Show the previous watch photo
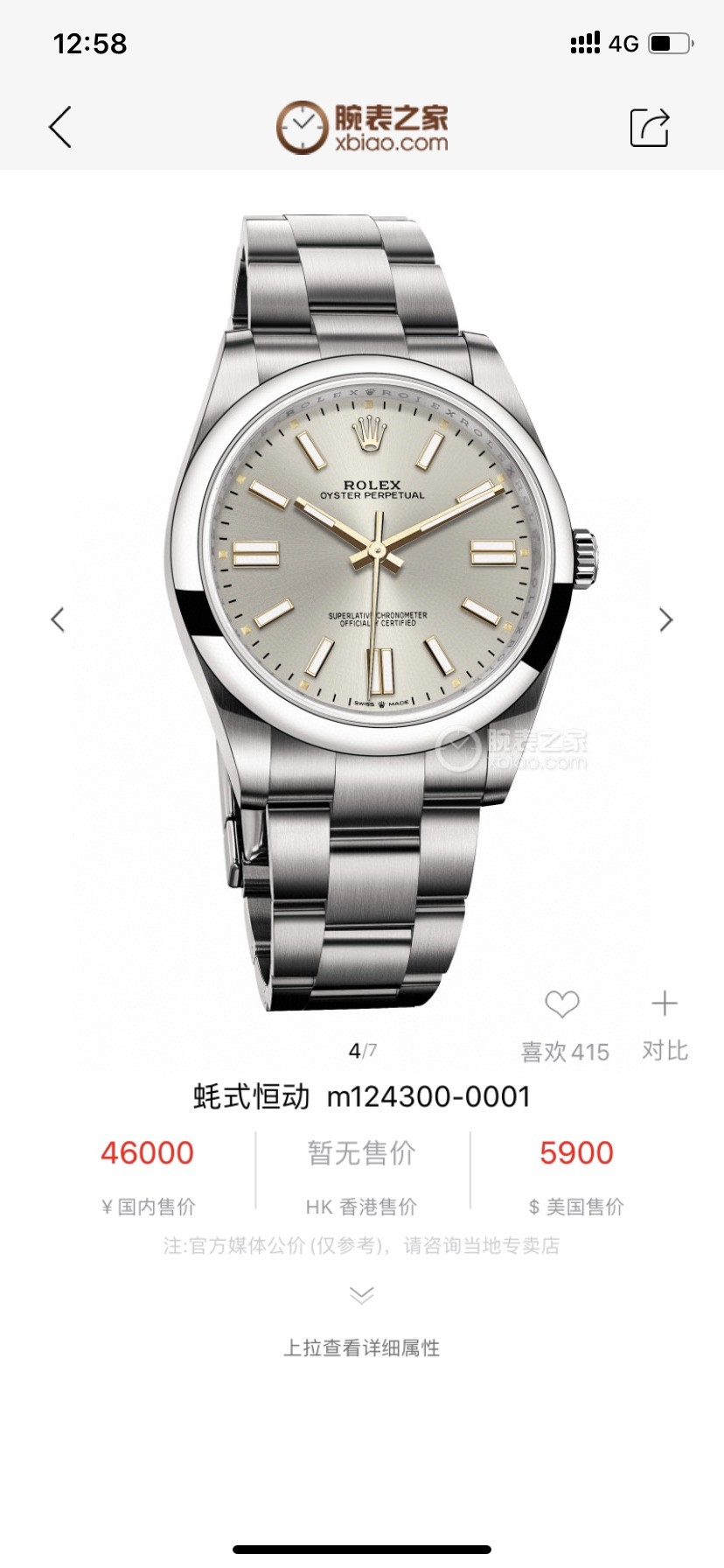Image resolution: width=724 pixels, height=1568 pixels. point(58,619)
